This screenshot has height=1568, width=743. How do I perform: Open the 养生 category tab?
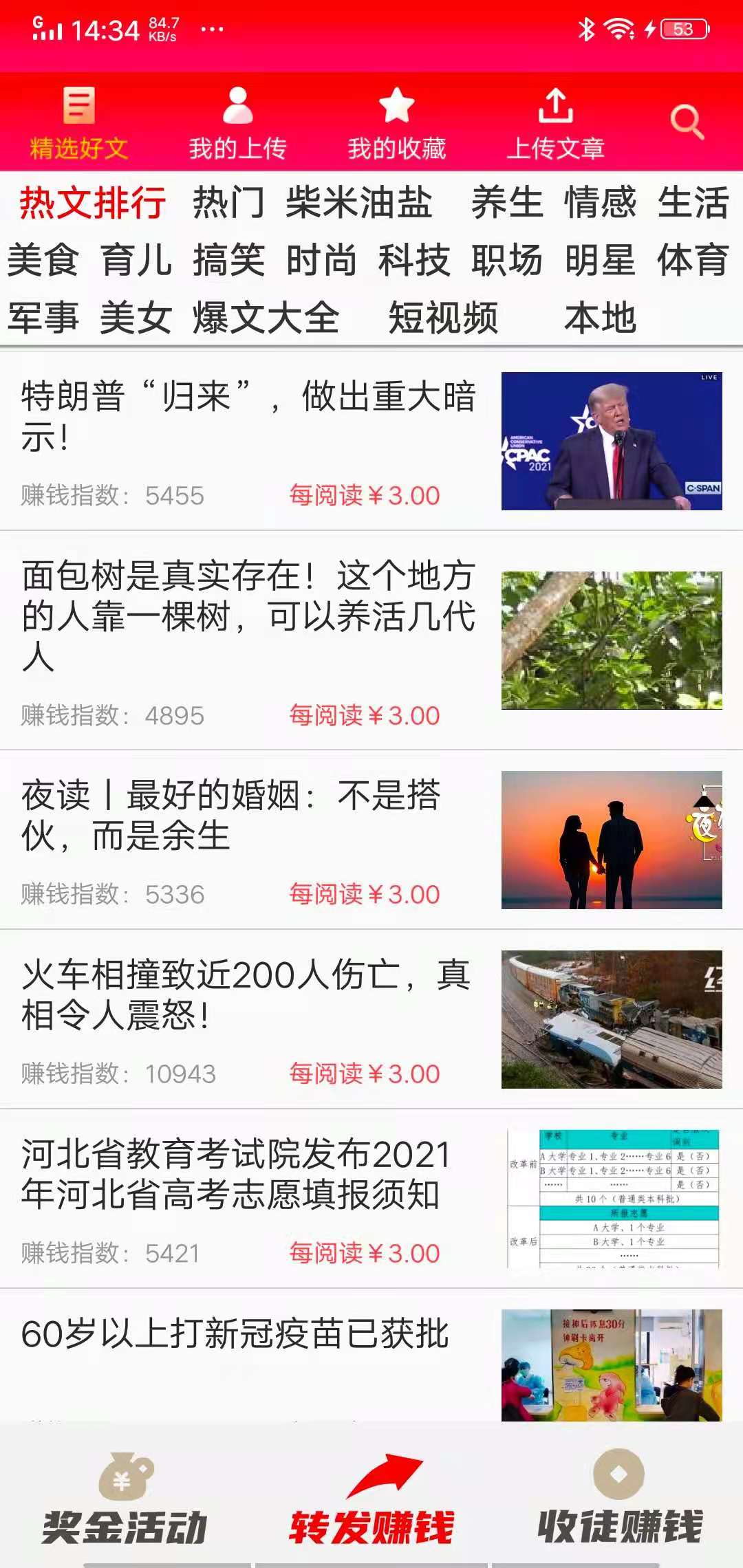coord(507,204)
